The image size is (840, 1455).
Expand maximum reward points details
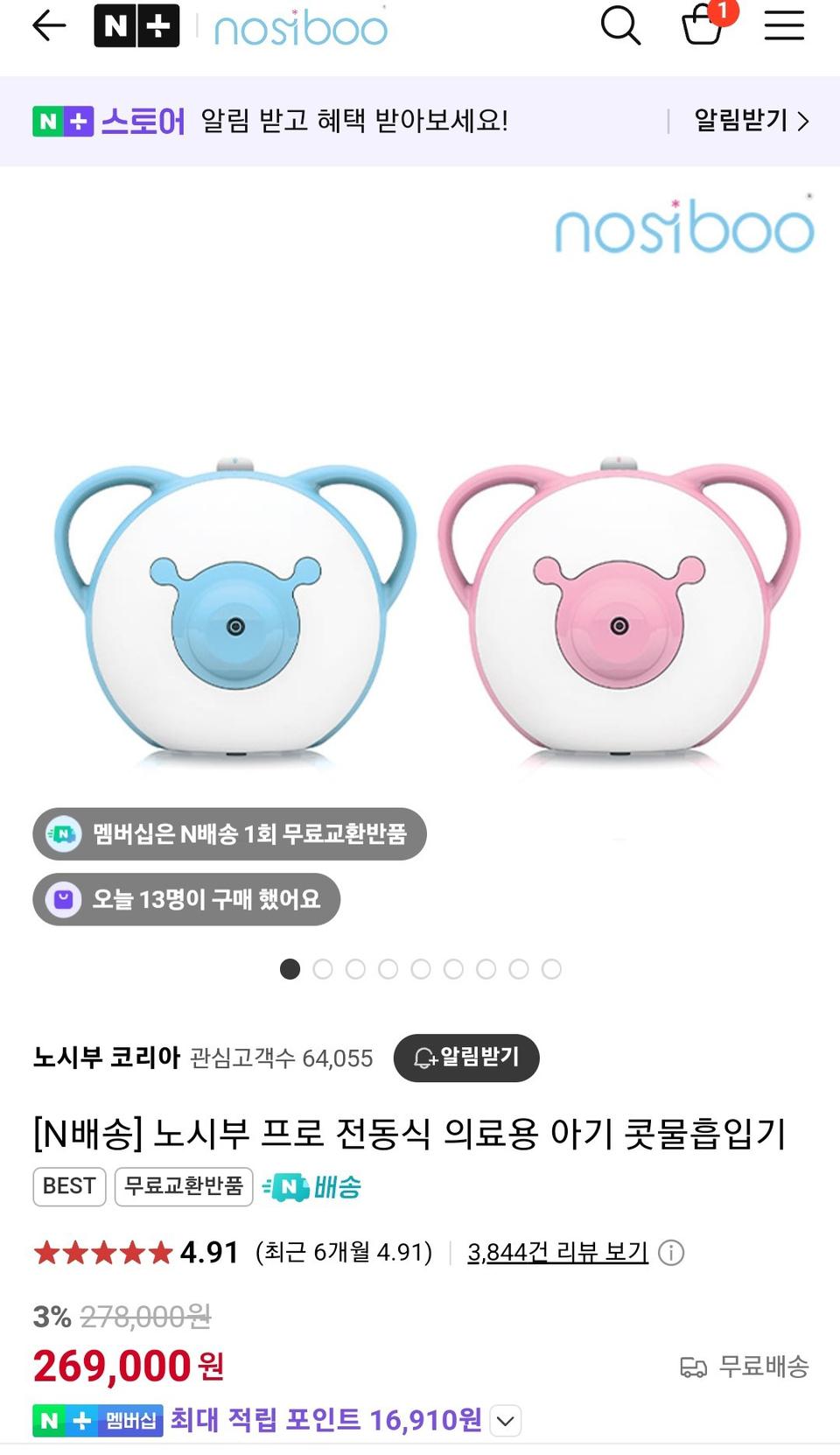point(504,1420)
